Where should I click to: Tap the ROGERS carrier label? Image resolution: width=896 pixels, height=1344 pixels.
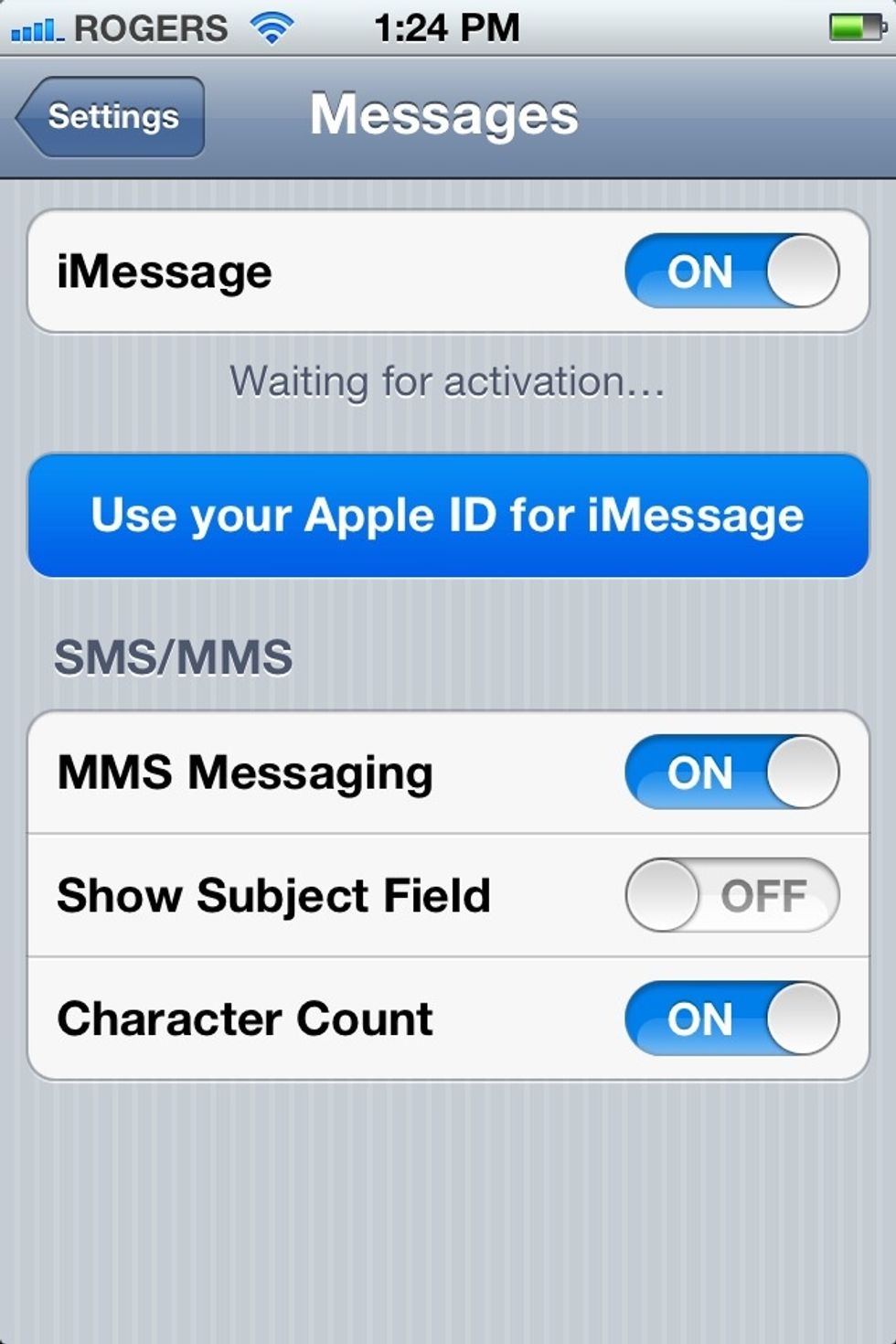click(151, 27)
